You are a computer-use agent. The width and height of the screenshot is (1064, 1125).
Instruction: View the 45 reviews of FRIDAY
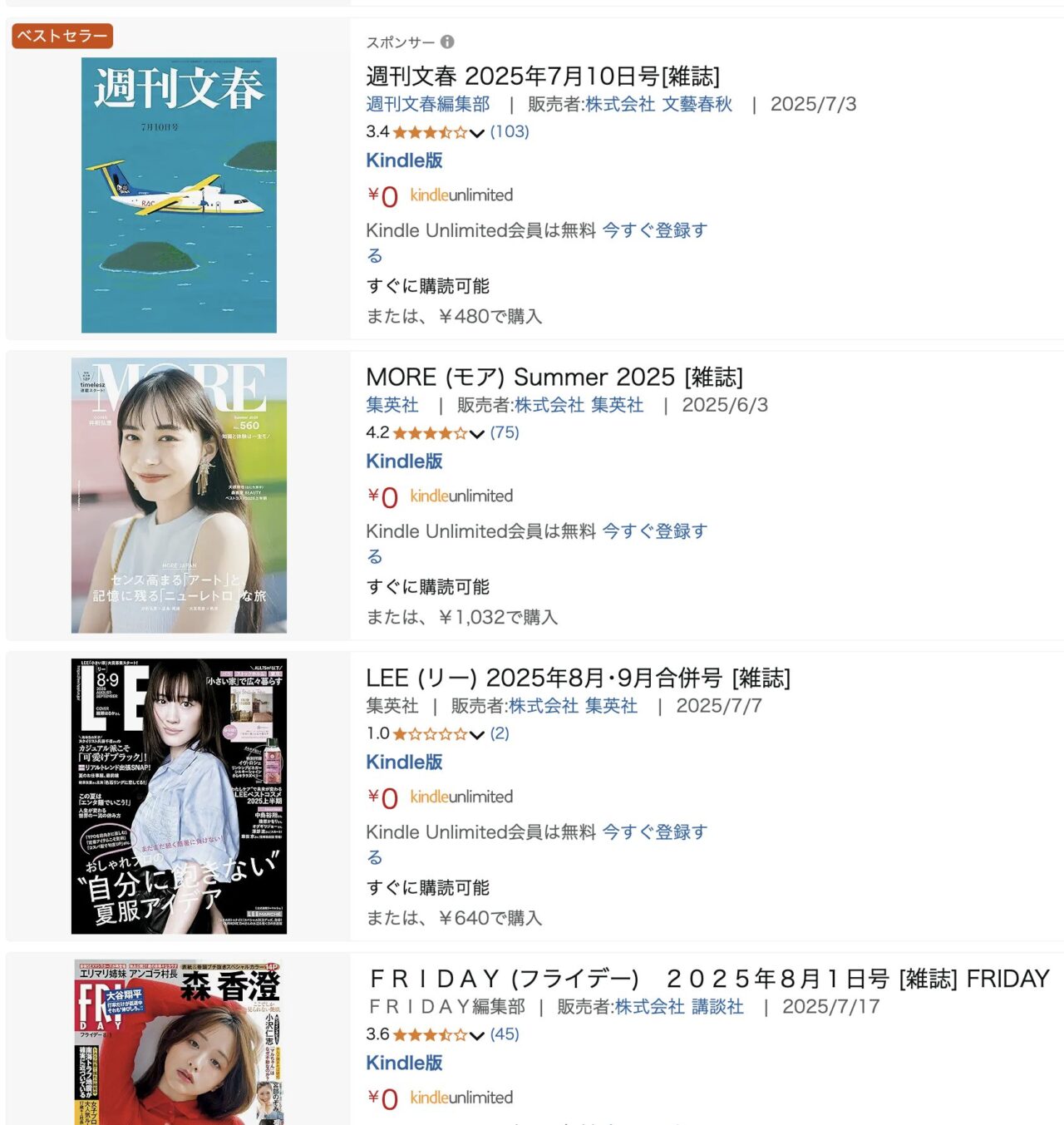coord(505,1034)
